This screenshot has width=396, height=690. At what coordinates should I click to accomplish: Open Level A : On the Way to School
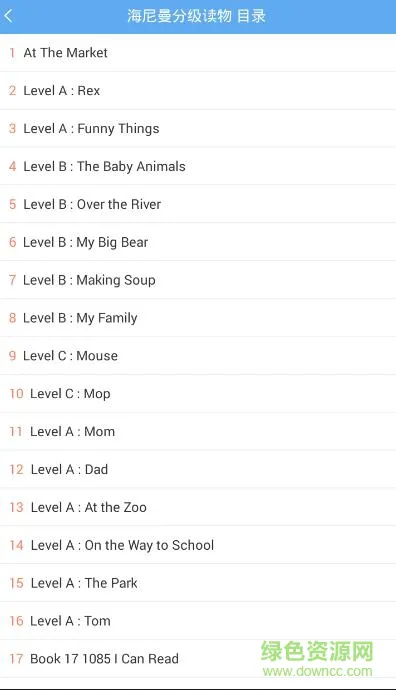click(x=198, y=545)
